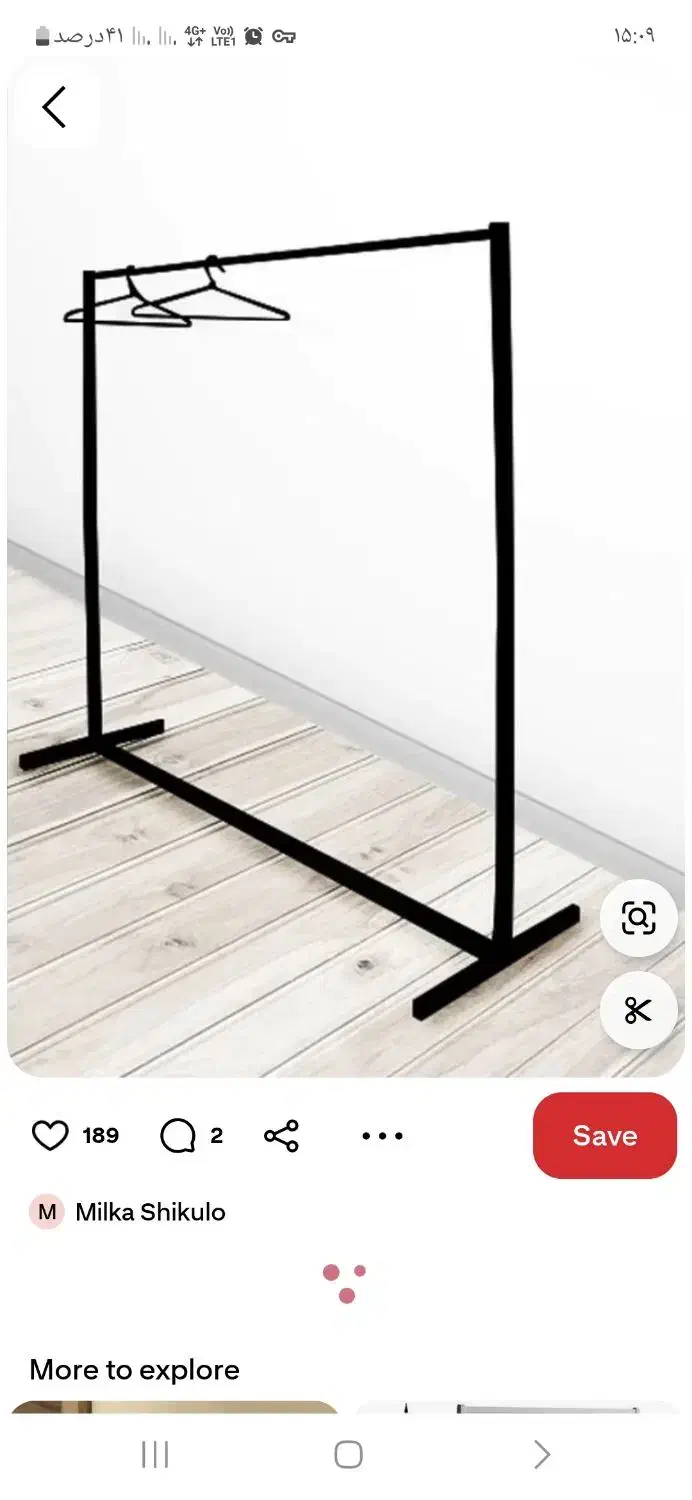Go to the home screen via system nav

(x=348, y=1454)
